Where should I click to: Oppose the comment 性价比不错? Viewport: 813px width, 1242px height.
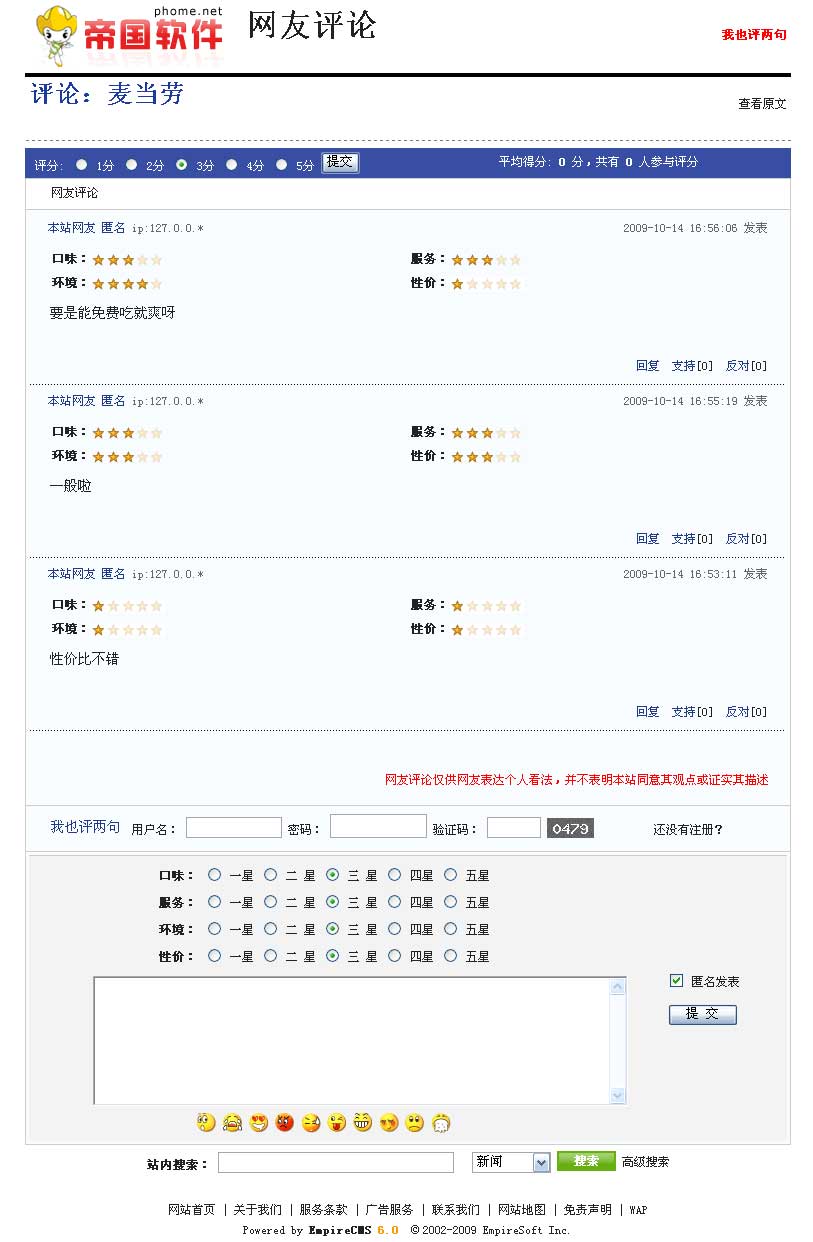click(x=745, y=712)
